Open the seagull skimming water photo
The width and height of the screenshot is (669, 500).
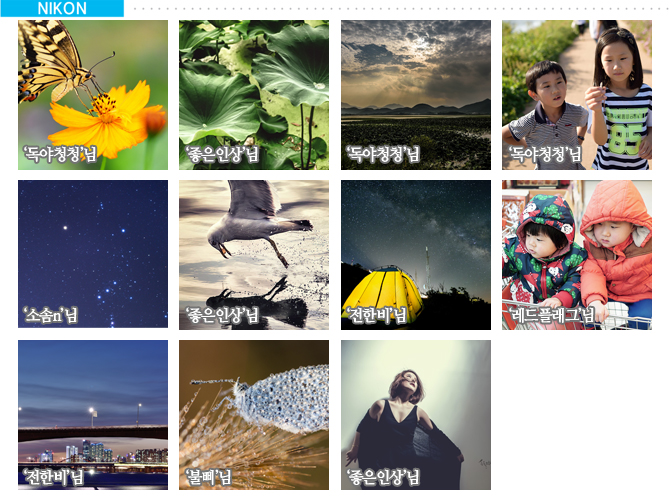pyautogui.click(x=254, y=255)
